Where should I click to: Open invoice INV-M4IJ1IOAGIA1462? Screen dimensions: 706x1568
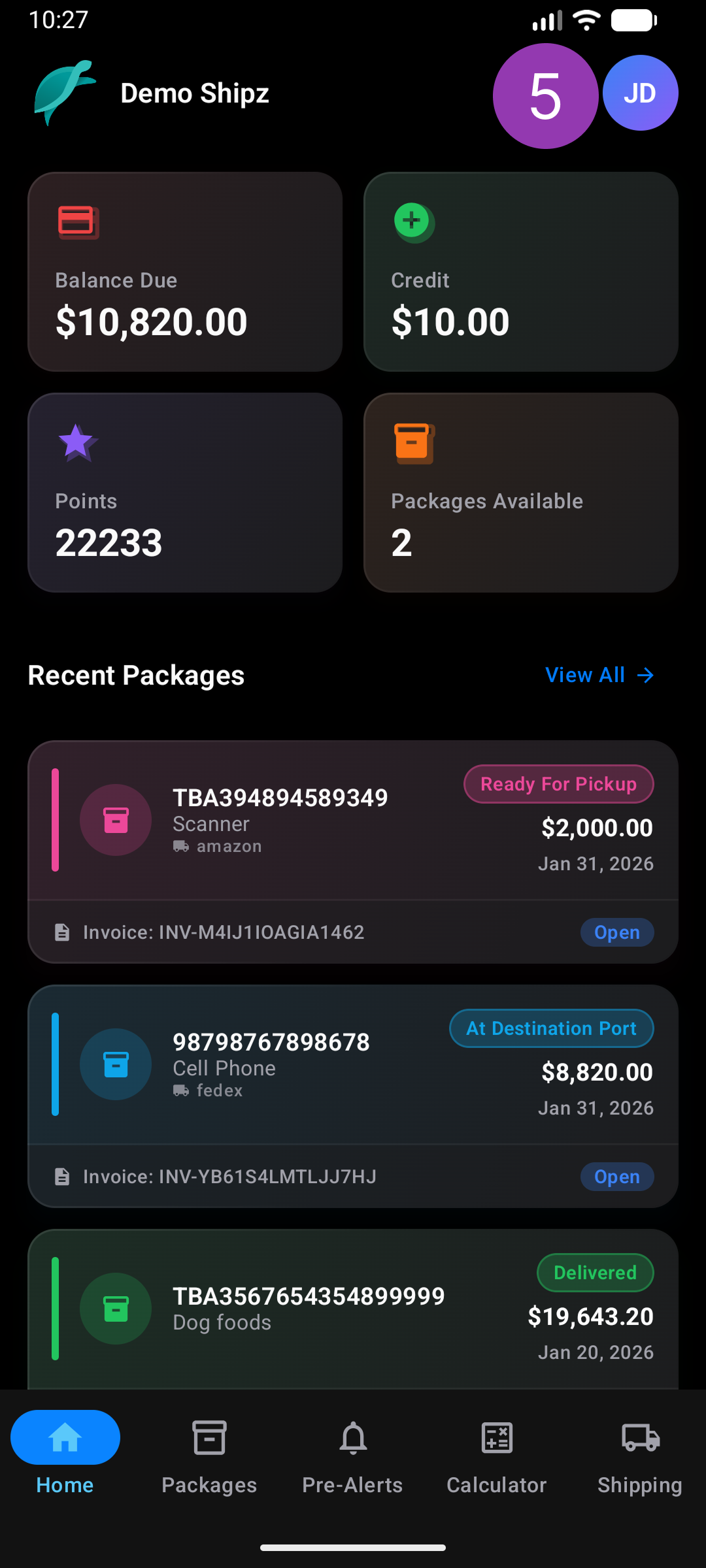coord(224,932)
